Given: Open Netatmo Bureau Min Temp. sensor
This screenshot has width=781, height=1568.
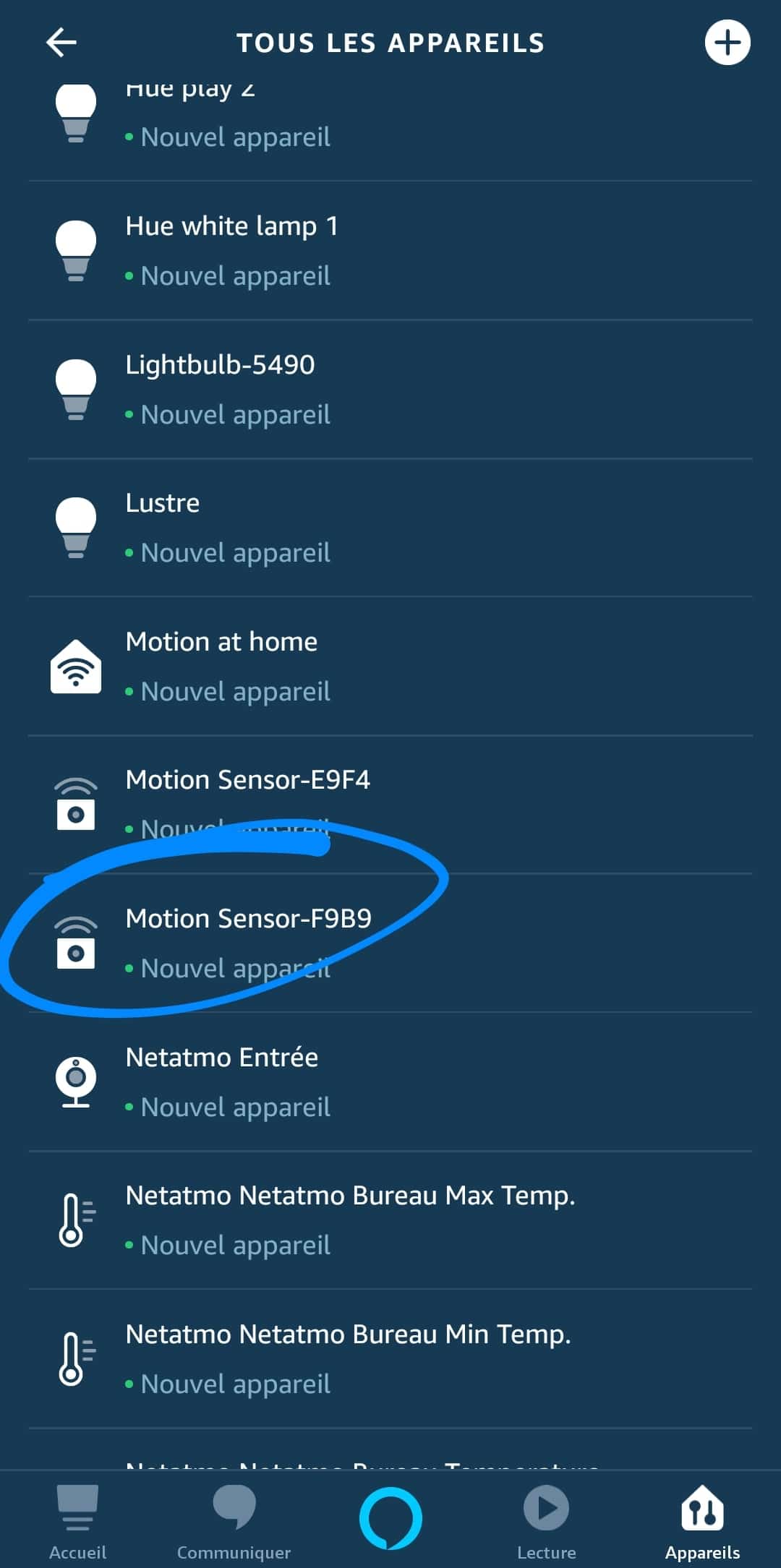Looking at the screenshot, I should tap(390, 1359).
